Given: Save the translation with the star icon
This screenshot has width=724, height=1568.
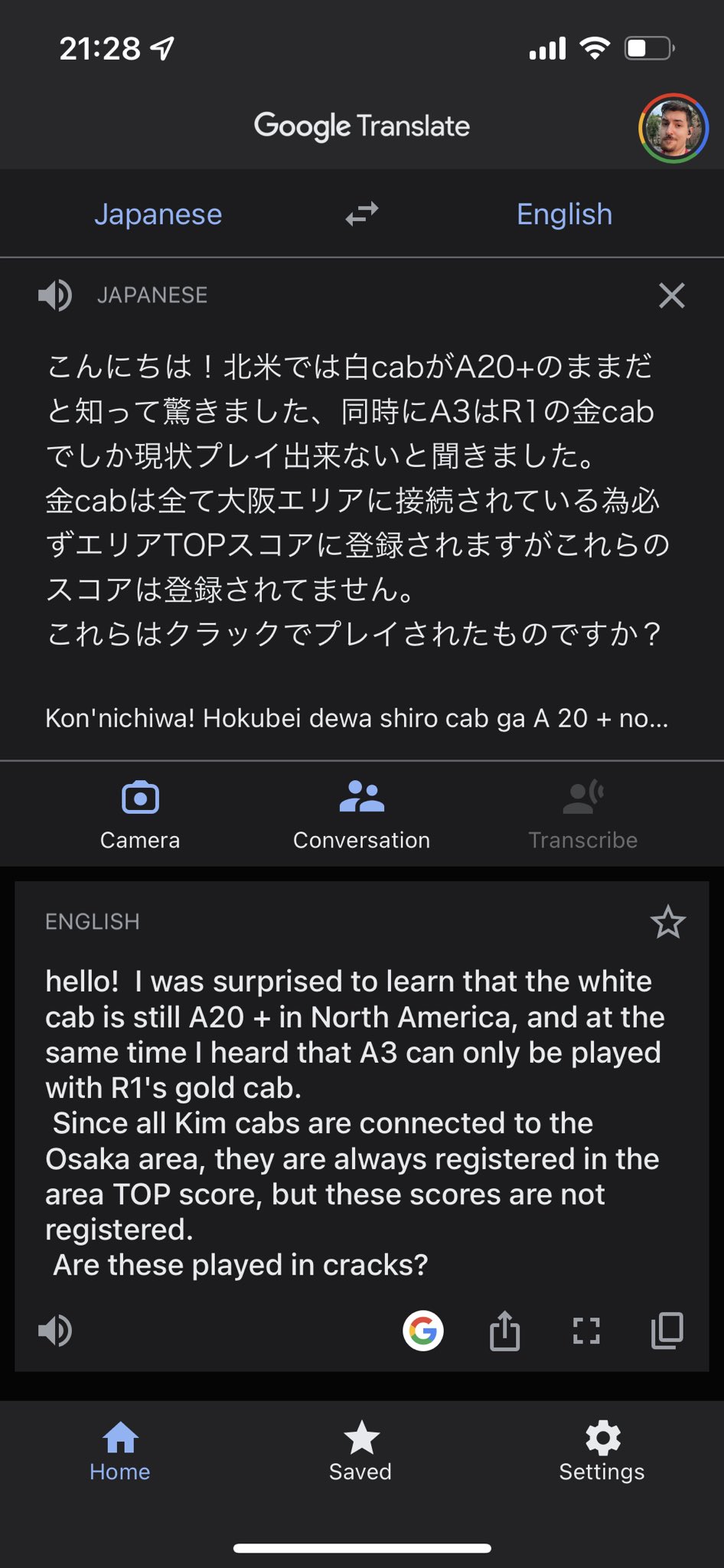Looking at the screenshot, I should 667,922.
